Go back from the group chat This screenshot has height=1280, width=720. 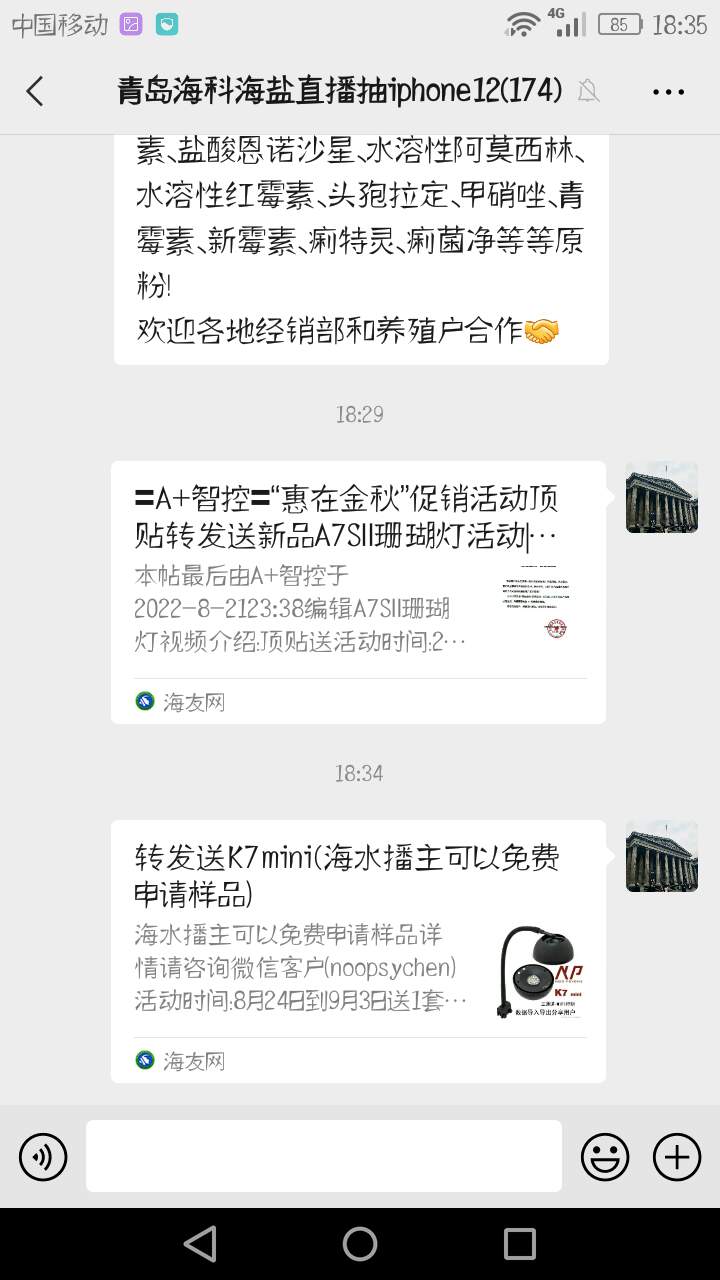(35, 91)
